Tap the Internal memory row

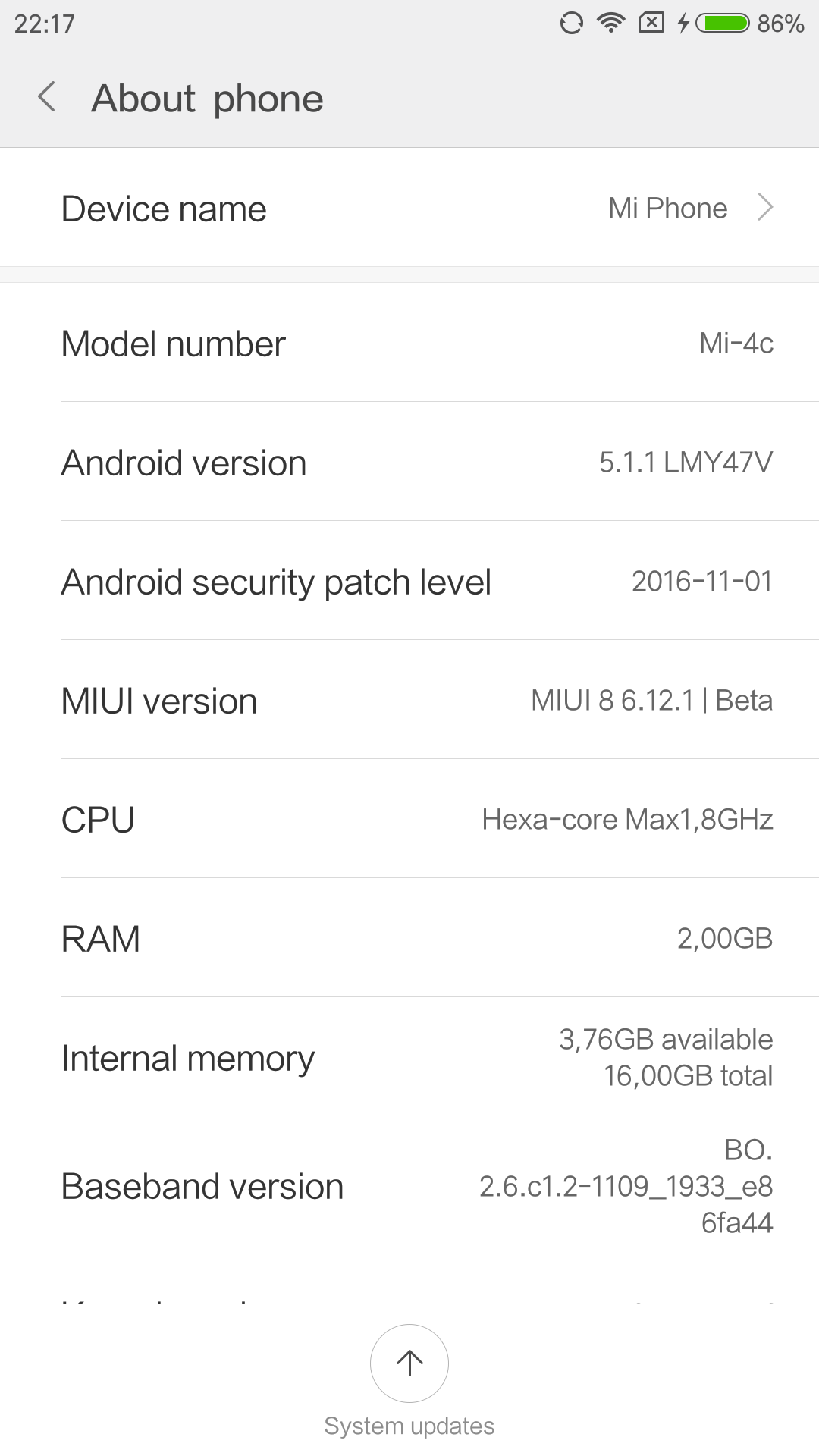click(409, 1057)
